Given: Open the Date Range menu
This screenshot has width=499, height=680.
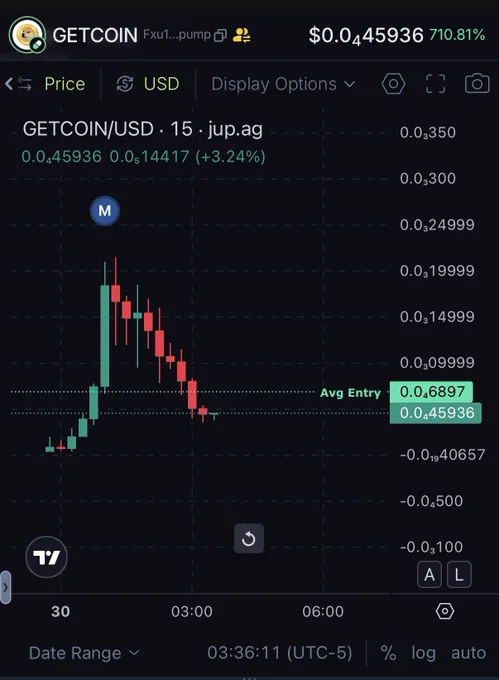Looking at the screenshot, I should (84, 653).
